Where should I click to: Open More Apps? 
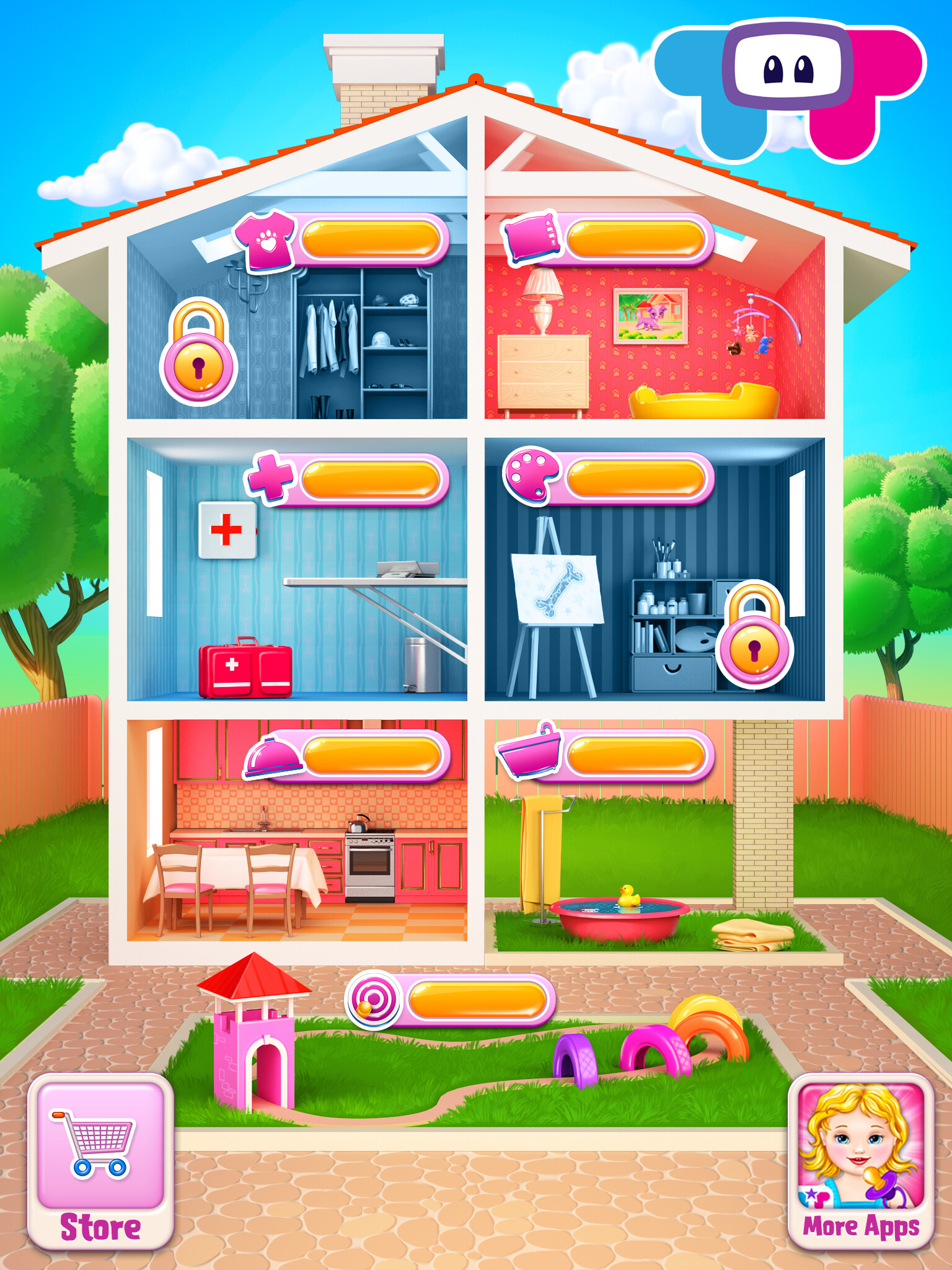click(x=860, y=1161)
